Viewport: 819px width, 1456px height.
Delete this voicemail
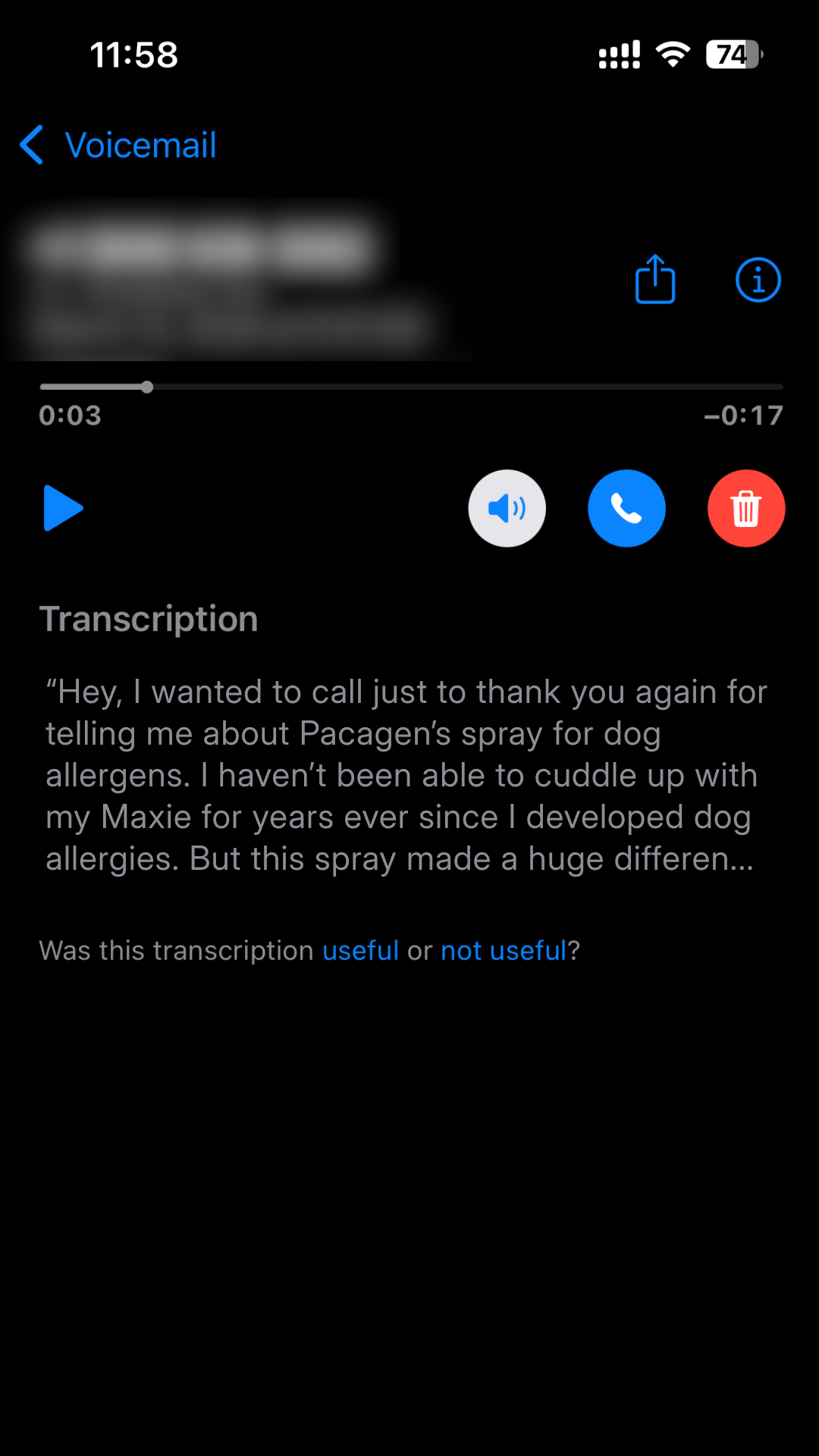tap(746, 508)
